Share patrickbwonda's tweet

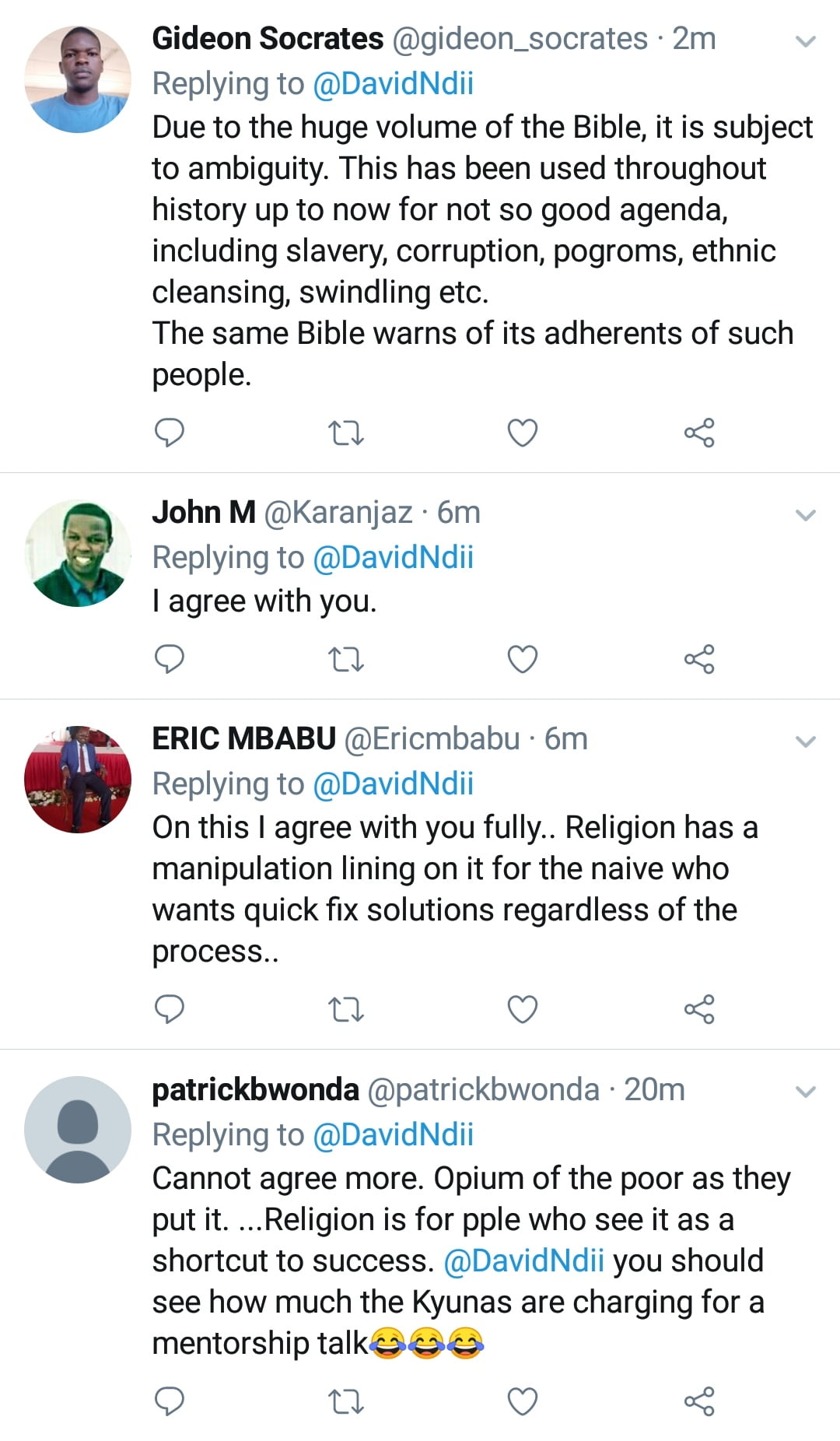coord(699,1401)
